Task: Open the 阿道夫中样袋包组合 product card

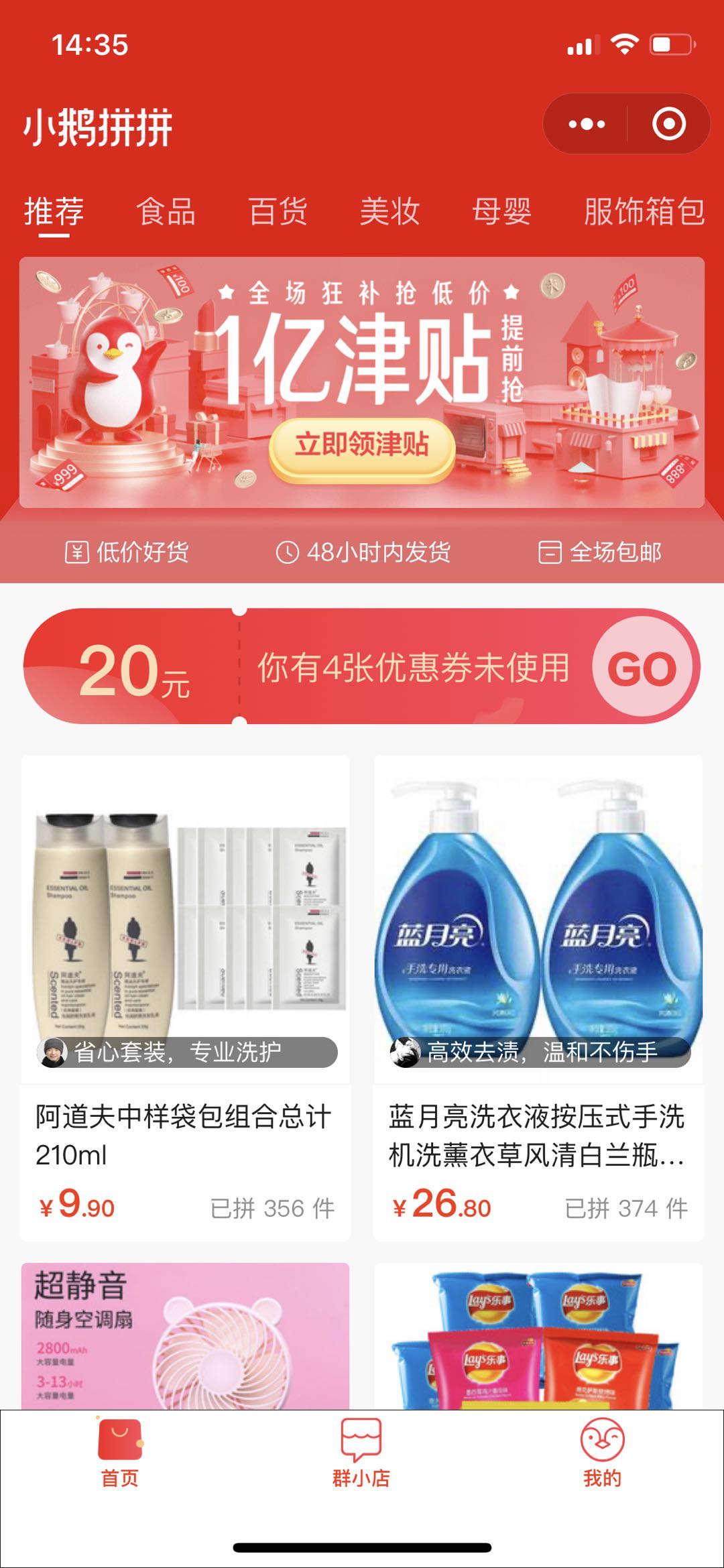Action: [x=185, y=998]
